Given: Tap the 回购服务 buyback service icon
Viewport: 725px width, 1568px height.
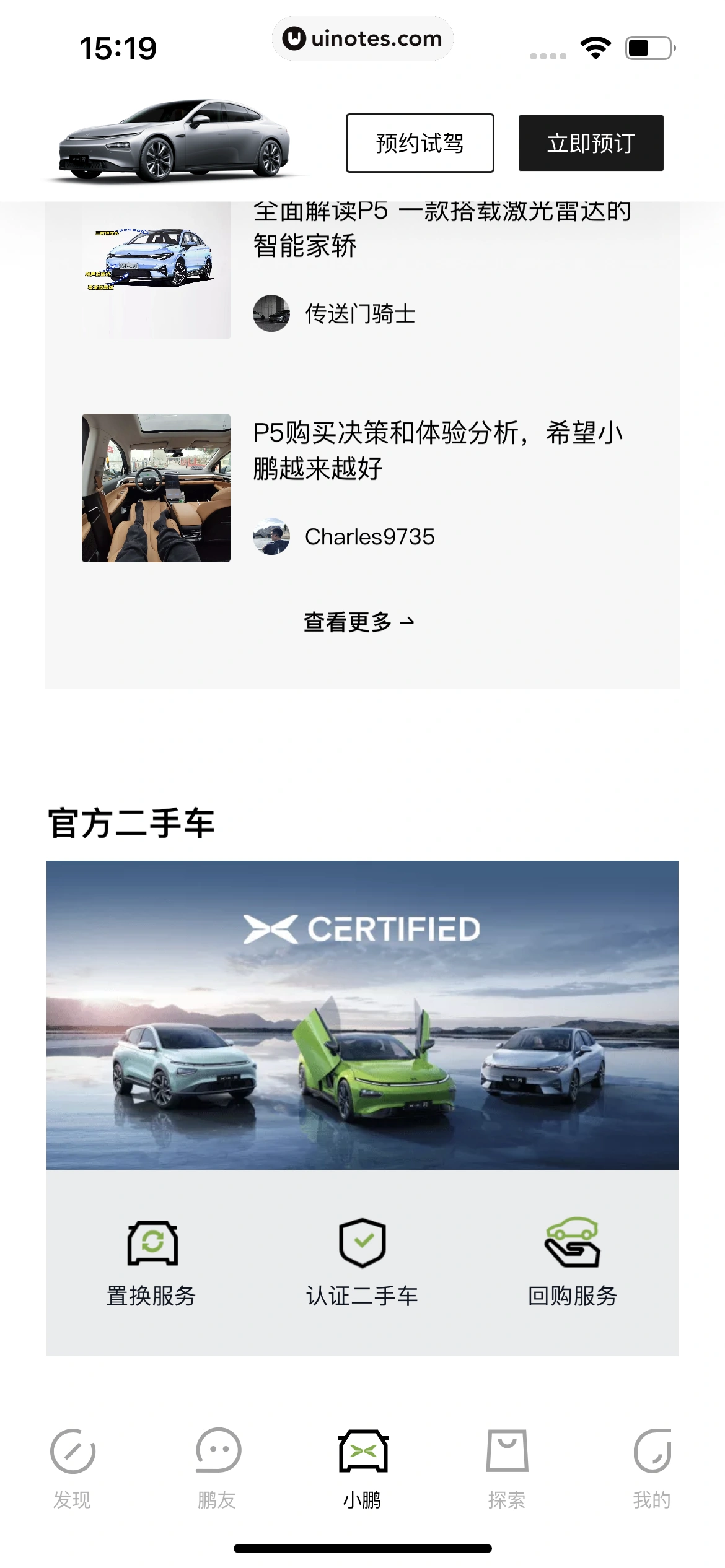Looking at the screenshot, I should (x=572, y=1242).
